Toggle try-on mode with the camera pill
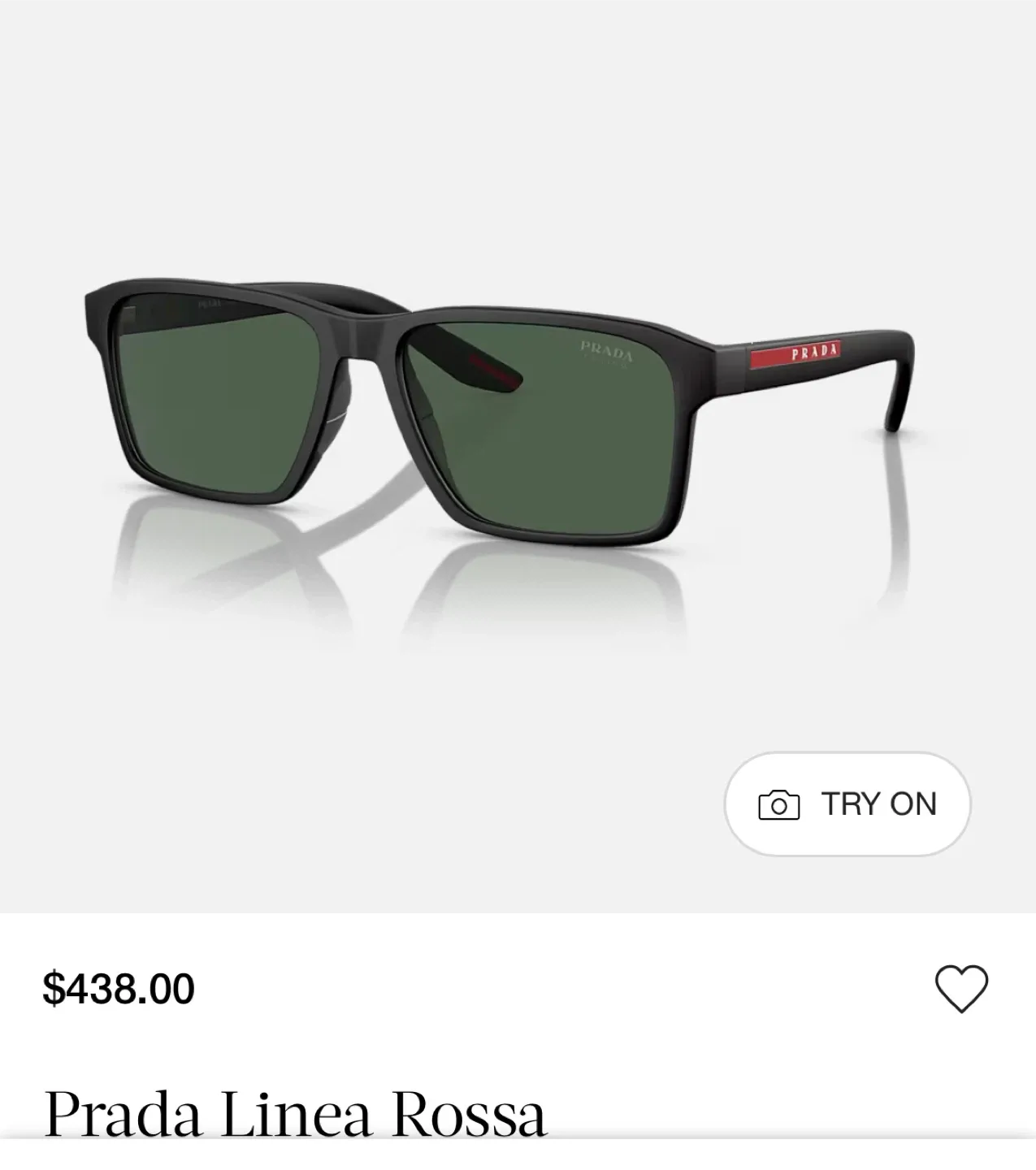 (x=845, y=804)
